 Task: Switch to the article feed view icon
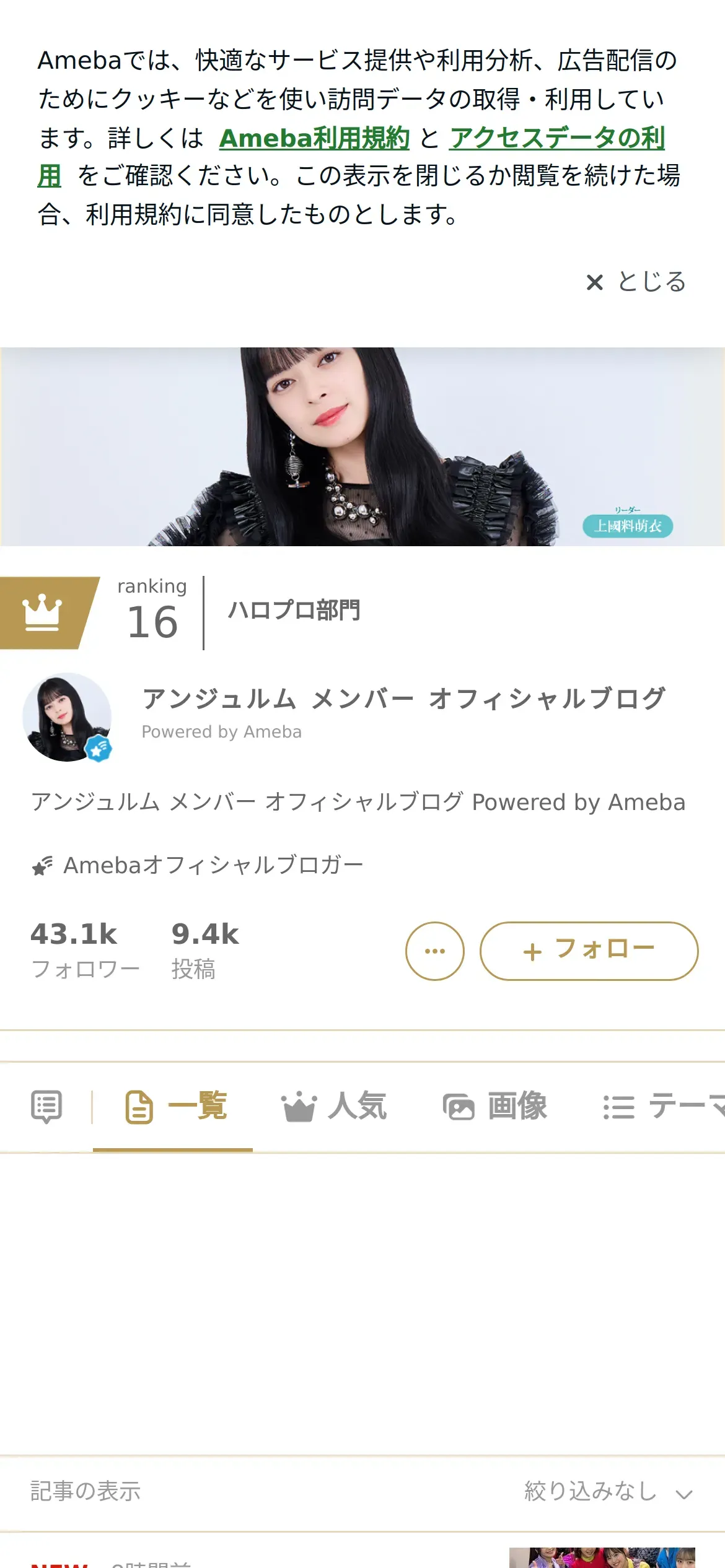tap(46, 1107)
